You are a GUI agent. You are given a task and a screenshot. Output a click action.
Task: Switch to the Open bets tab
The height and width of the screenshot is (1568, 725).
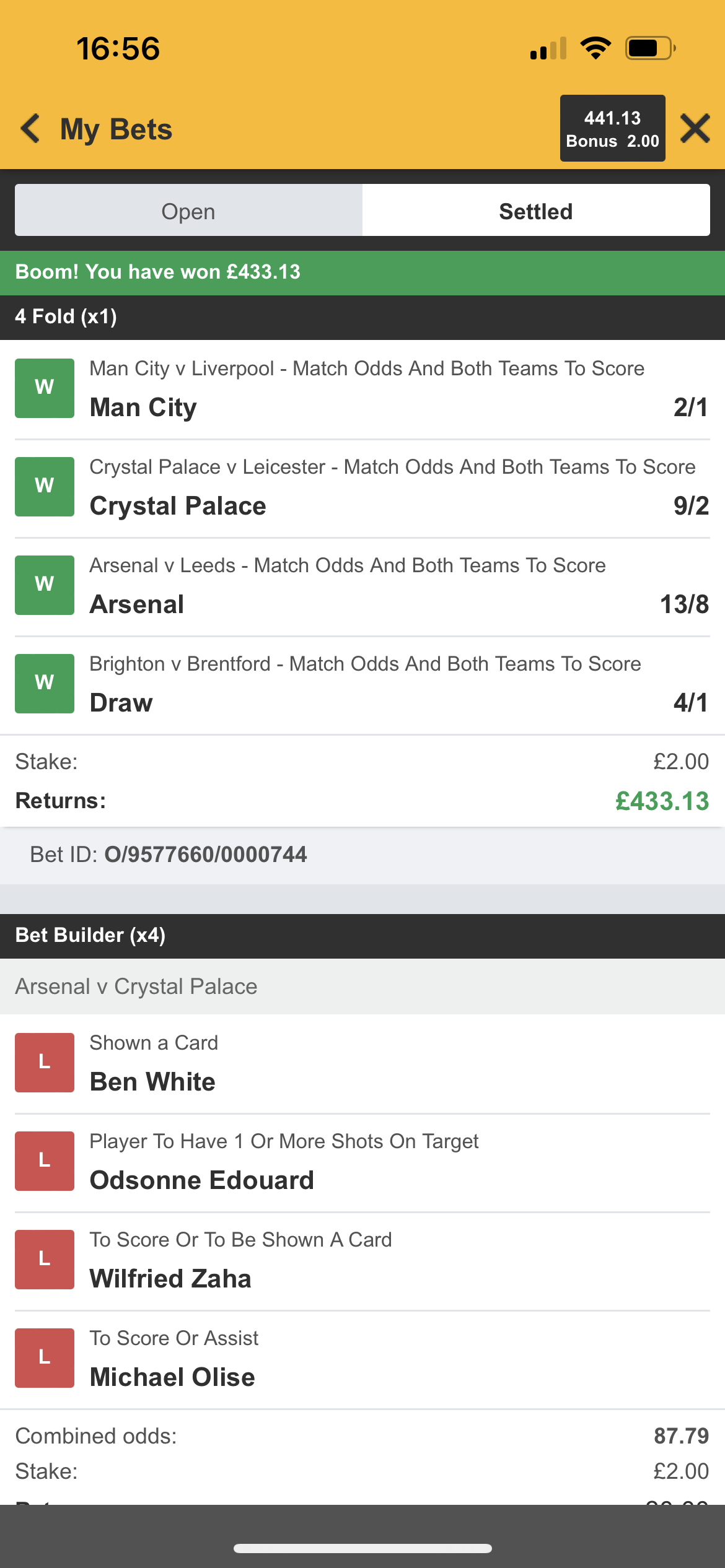(188, 211)
